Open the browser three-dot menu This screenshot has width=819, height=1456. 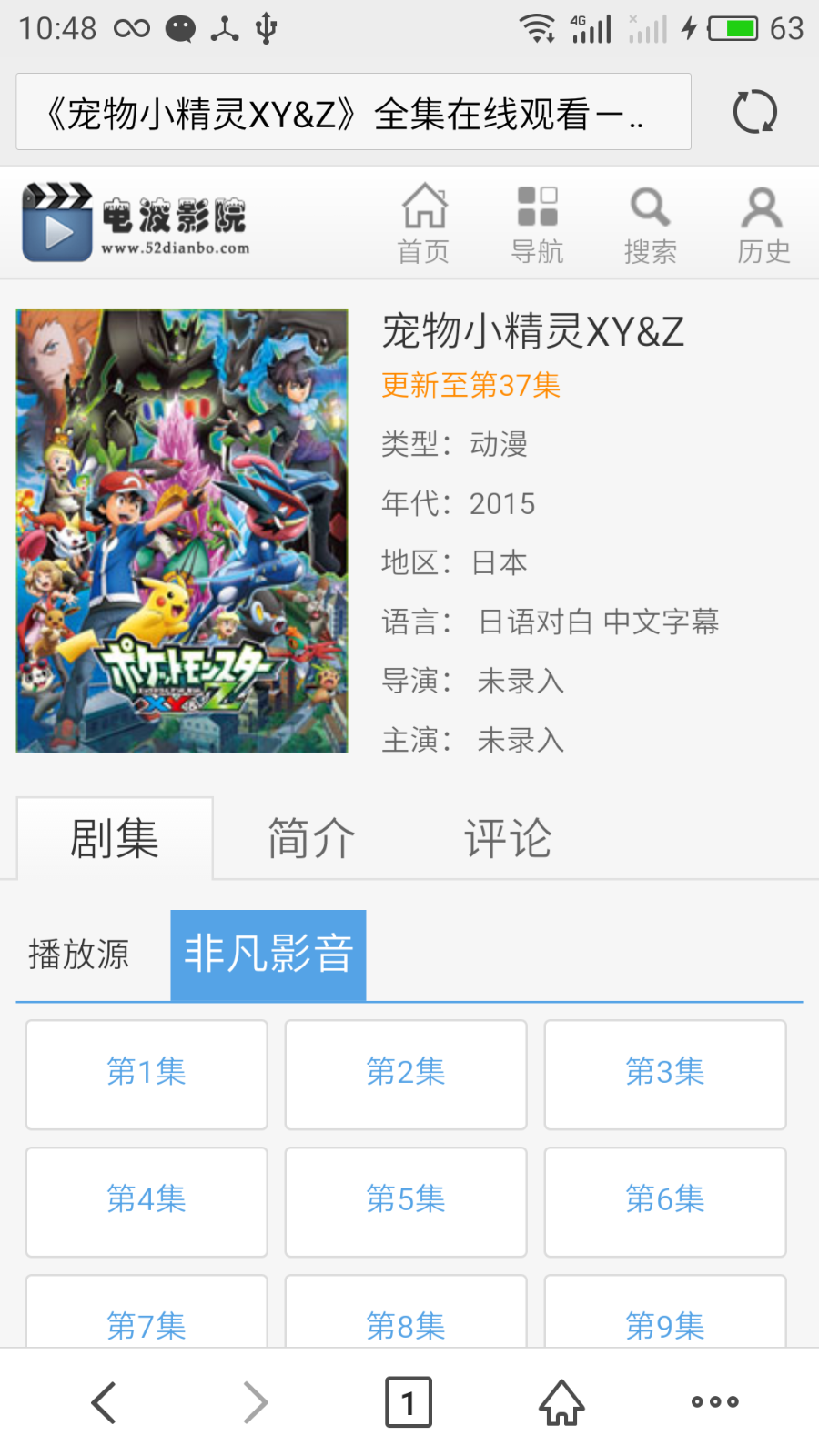click(x=714, y=1402)
